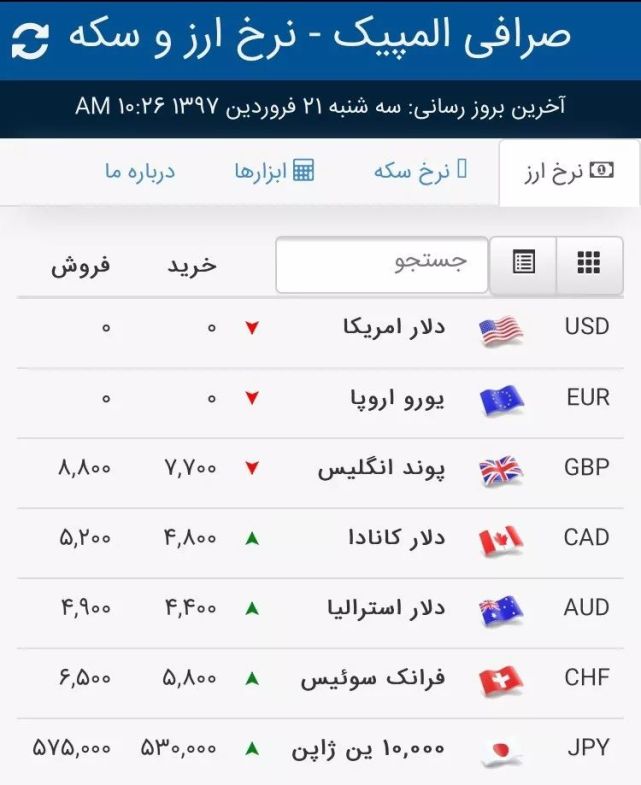Tap the refresh icon in header
The width and height of the screenshot is (641, 785).
(30, 39)
